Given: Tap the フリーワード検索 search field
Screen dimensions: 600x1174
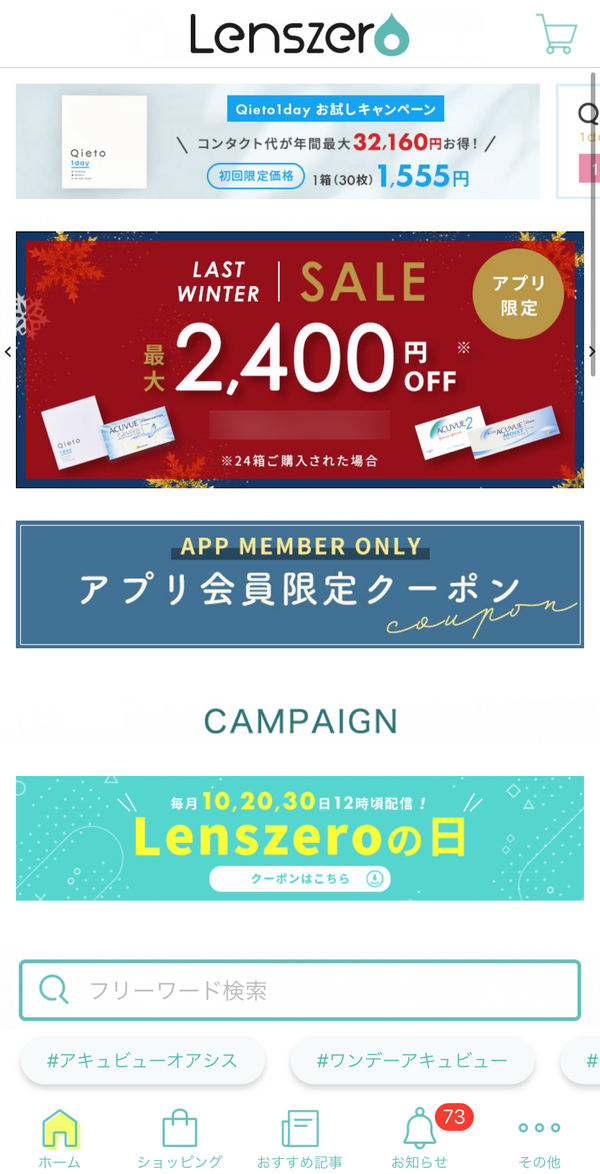Looking at the screenshot, I should pyautogui.click(x=300, y=991).
